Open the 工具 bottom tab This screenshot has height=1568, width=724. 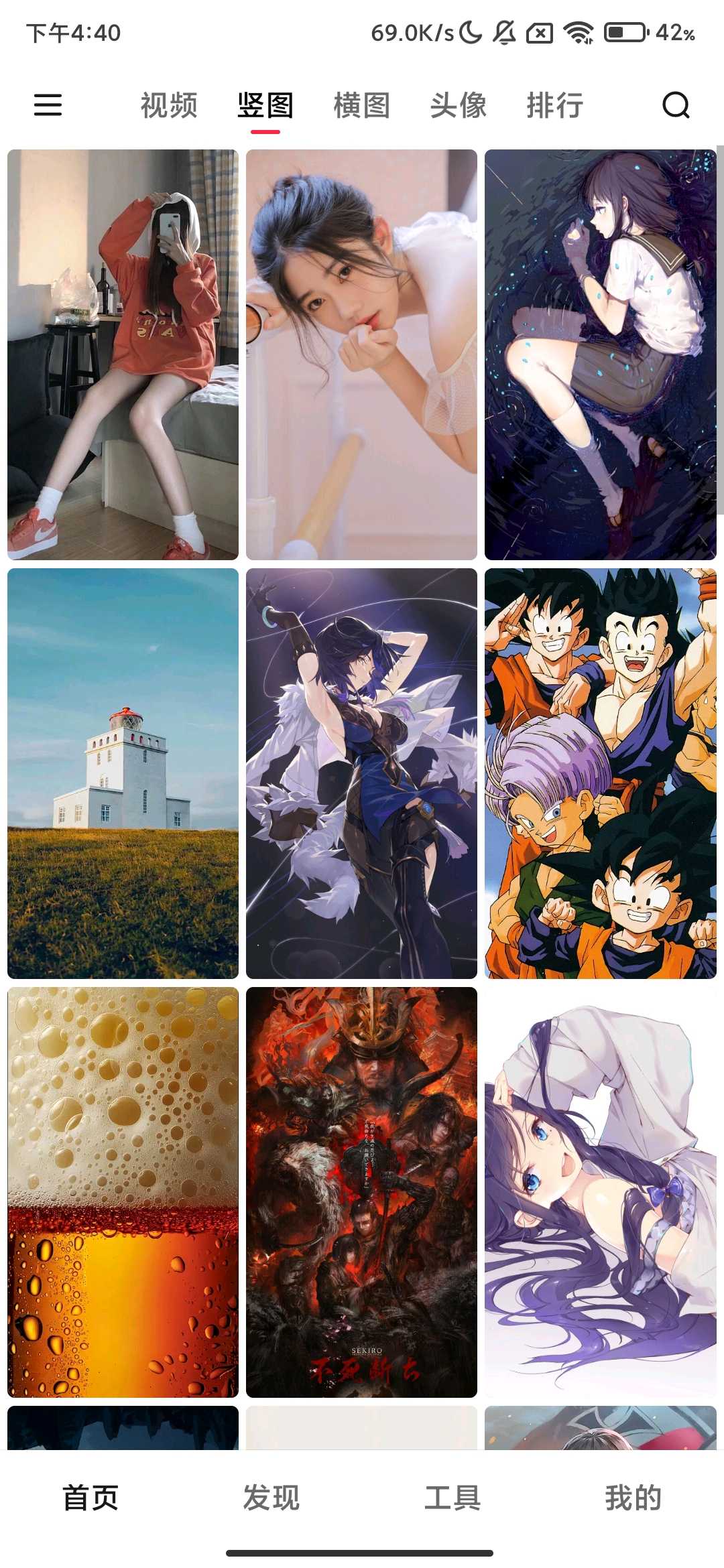[x=452, y=1498]
